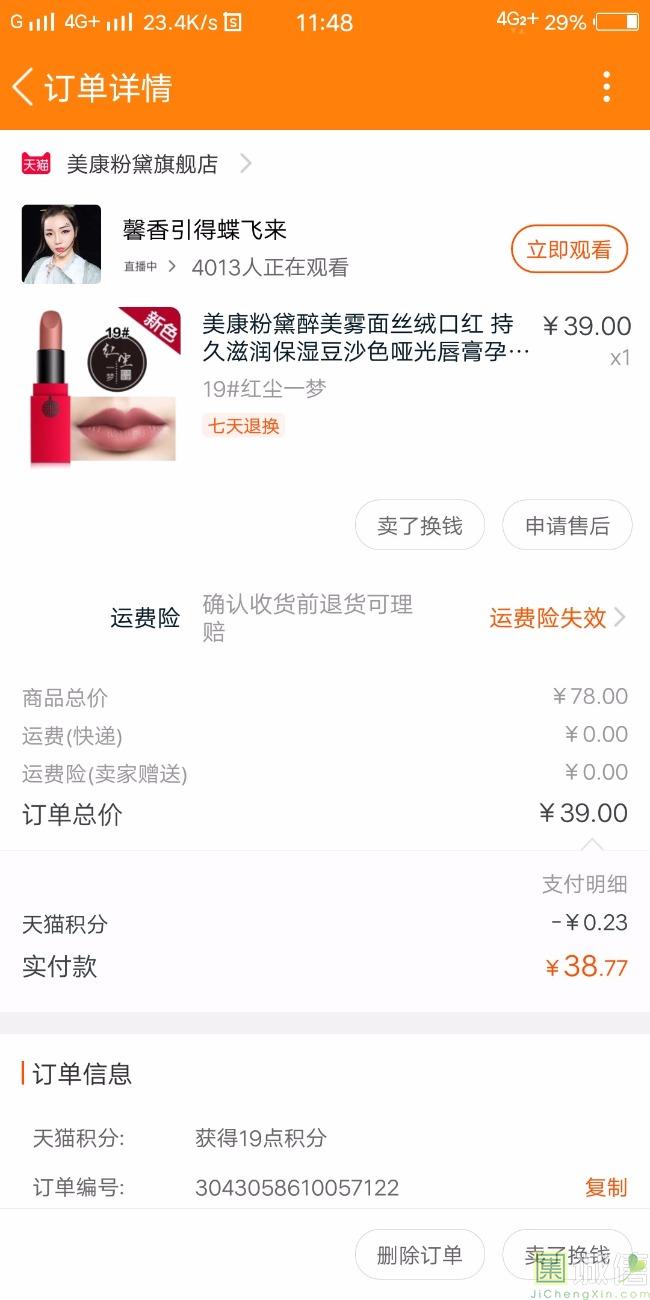Tap 卖了换钱 under the lipstick item
Viewport: 650px width, 1300px height.
pyautogui.click(x=420, y=525)
